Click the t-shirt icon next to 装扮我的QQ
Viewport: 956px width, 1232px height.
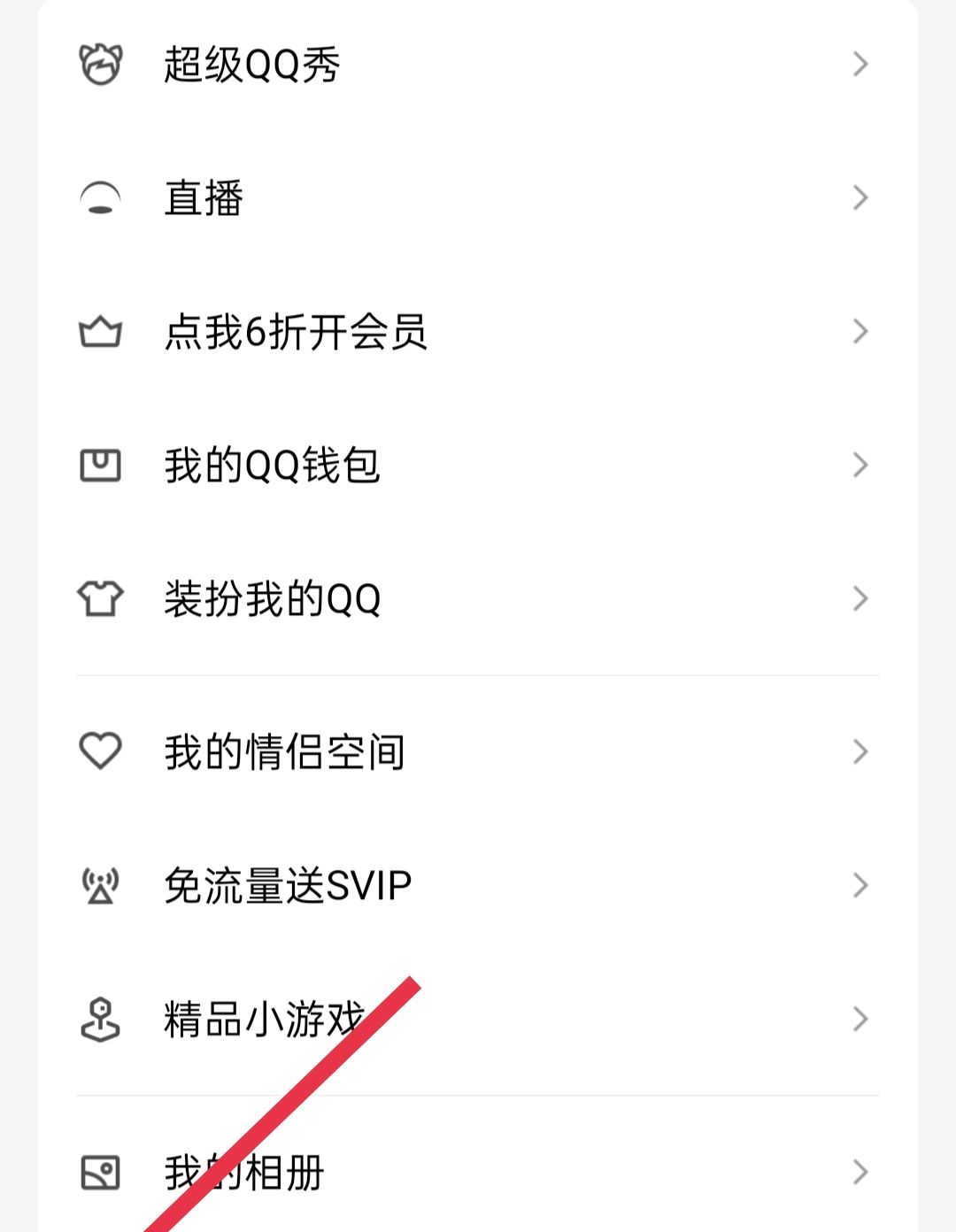pos(101,598)
